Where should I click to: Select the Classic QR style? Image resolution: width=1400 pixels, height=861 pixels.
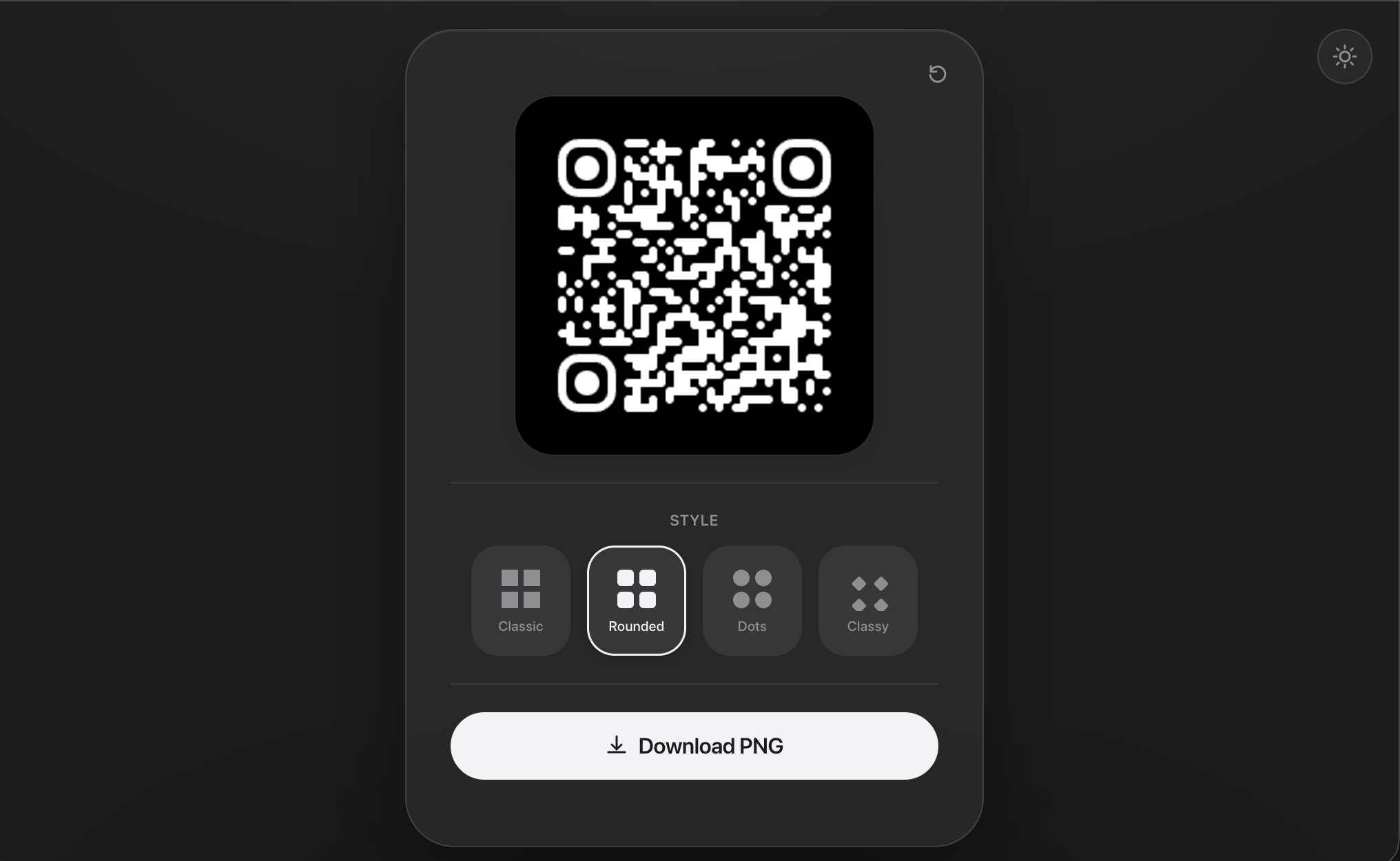point(521,600)
